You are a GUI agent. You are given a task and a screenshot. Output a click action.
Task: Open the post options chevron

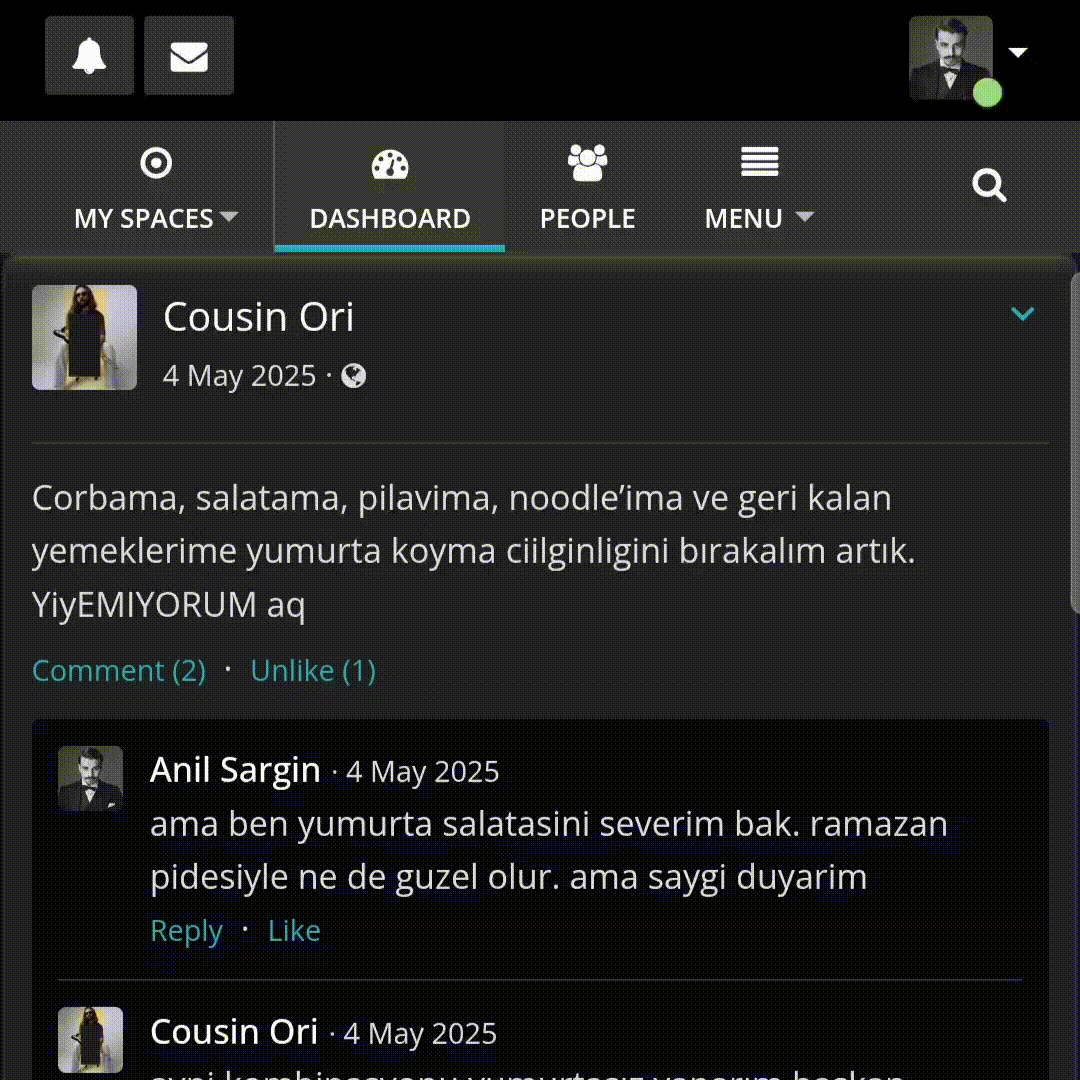click(1022, 314)
